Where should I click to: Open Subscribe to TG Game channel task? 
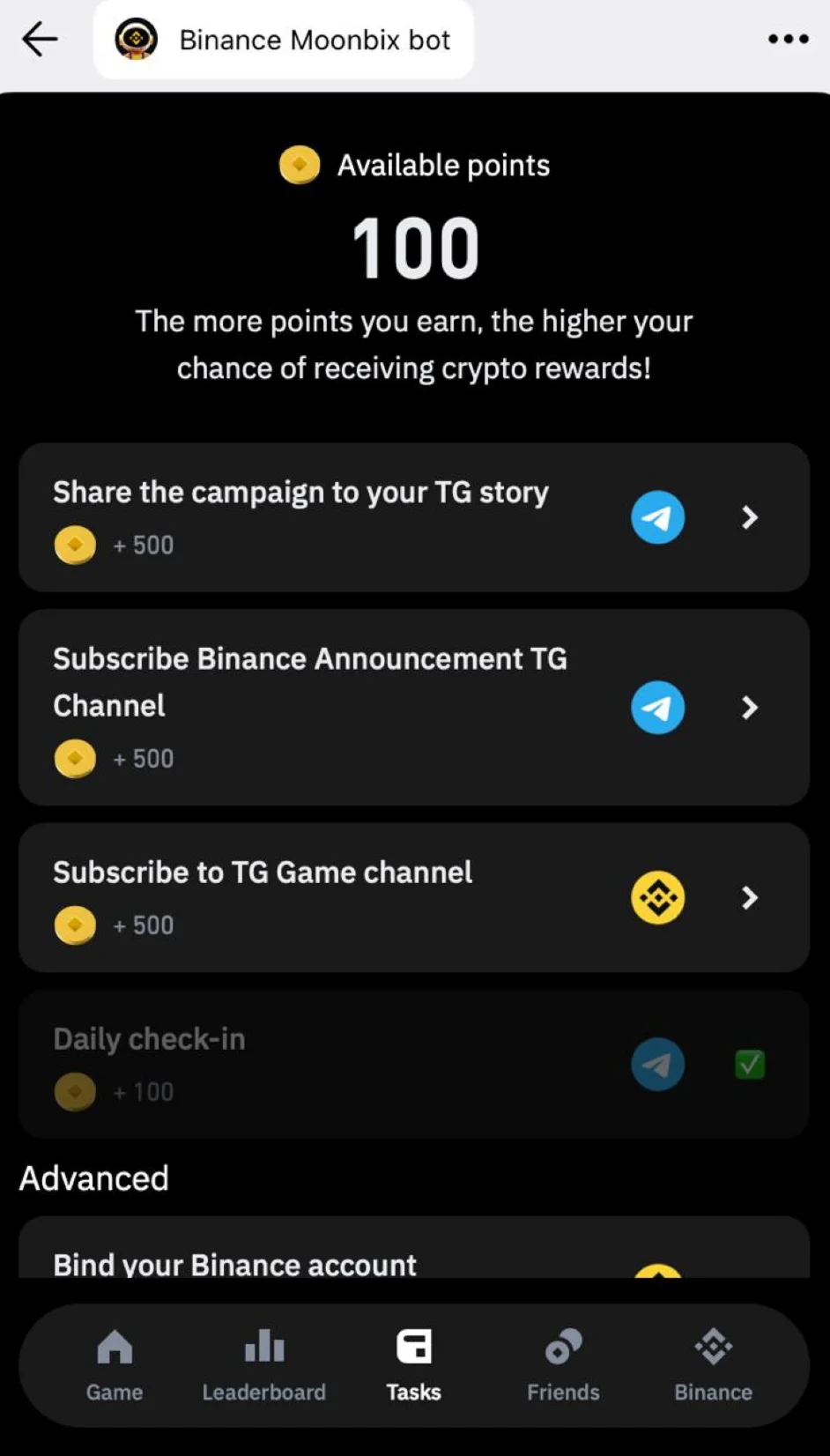[x=414, y=897]
